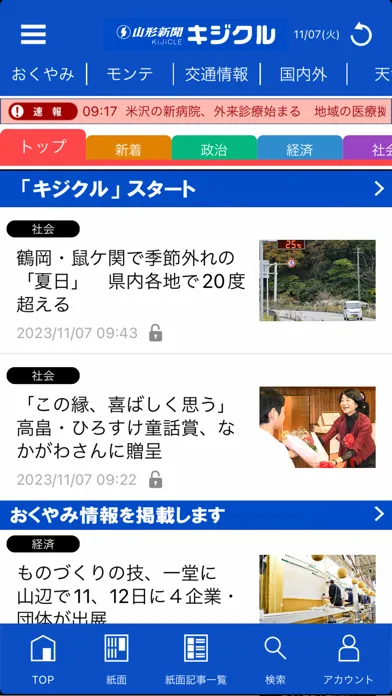Switch to the 政治 tab
The image size is (392, 696).
pyautogui.click(x=214, y=148)
